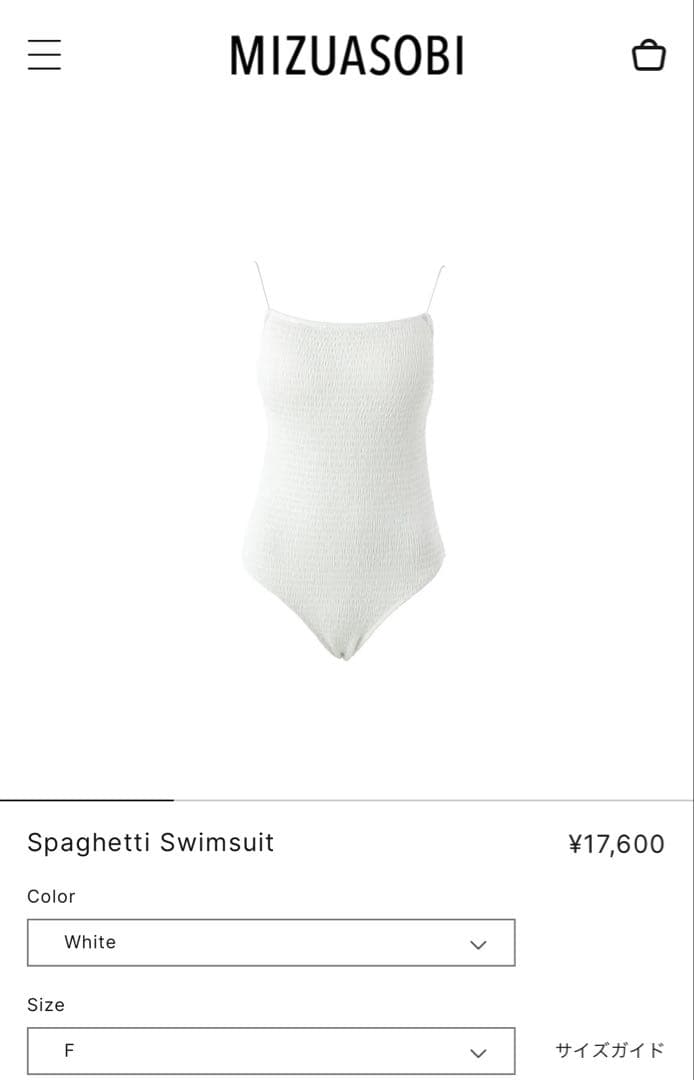Expand the Size dropdown showing F

(x=271, y=1051)
